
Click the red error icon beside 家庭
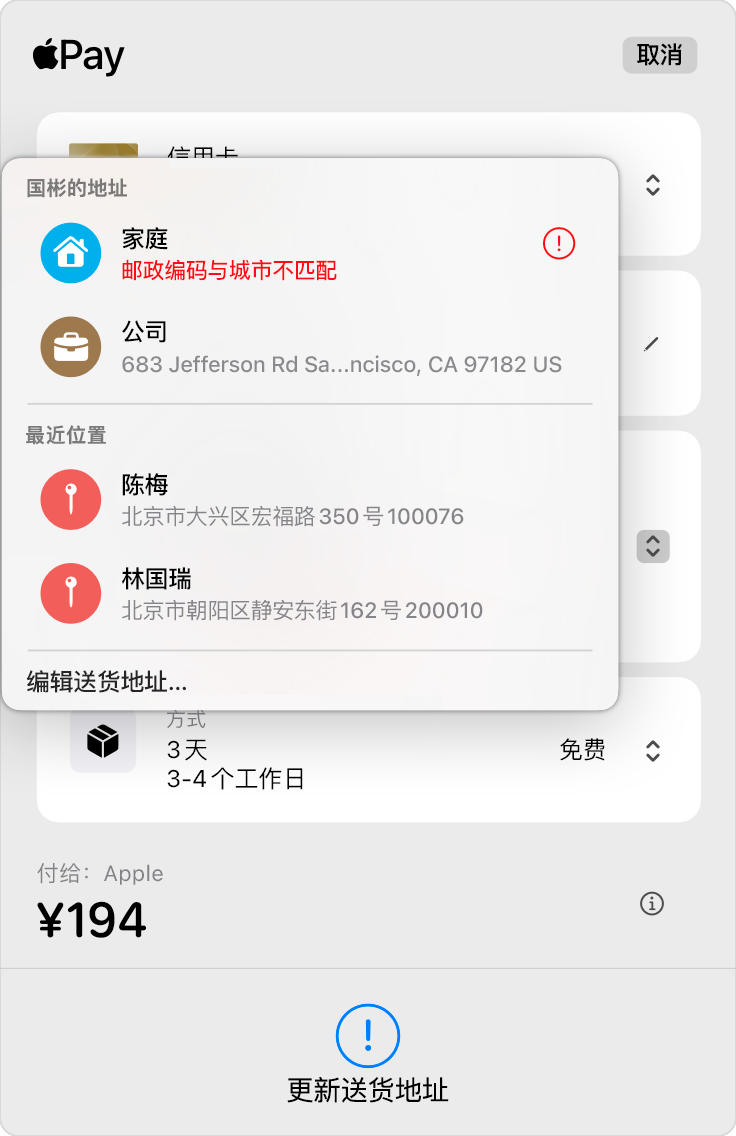[558, 243]
